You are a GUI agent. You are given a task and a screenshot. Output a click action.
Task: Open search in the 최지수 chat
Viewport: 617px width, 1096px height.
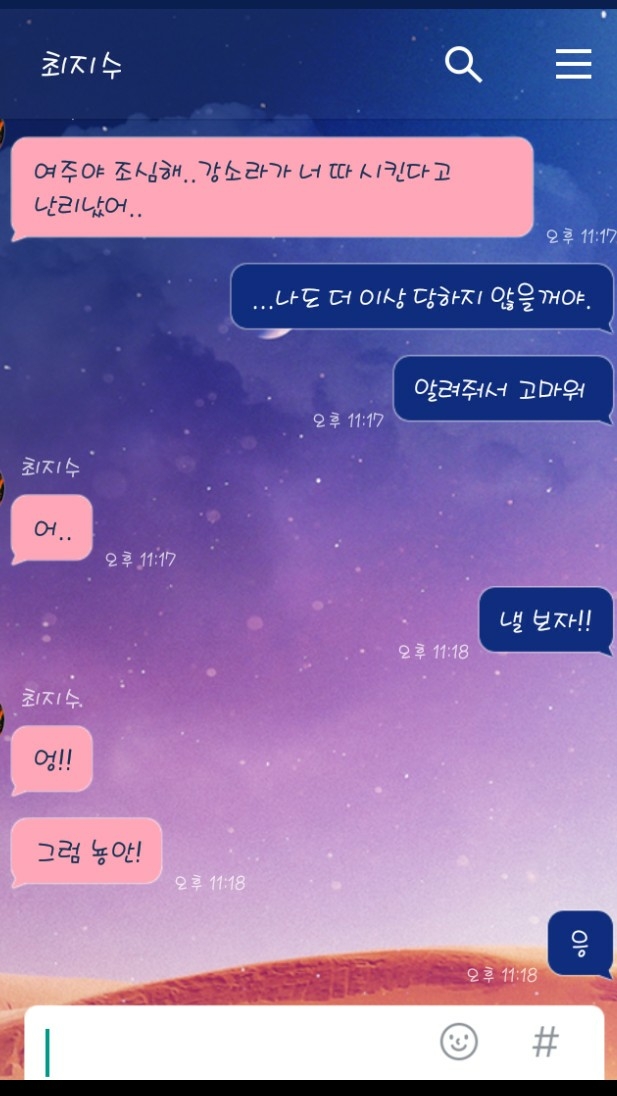point(463,65)
